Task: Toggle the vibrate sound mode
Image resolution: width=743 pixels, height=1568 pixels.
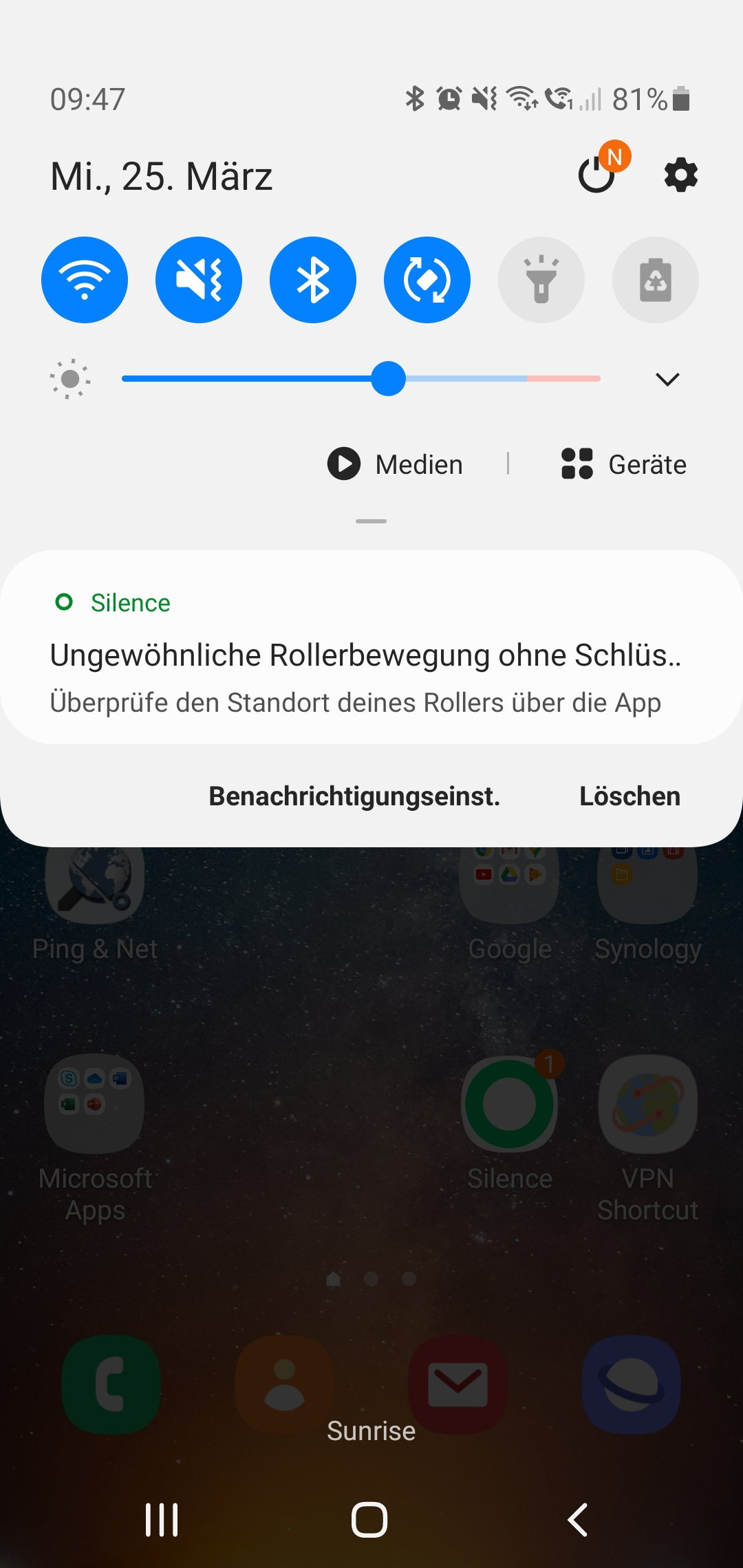Action: coord(199,280)
